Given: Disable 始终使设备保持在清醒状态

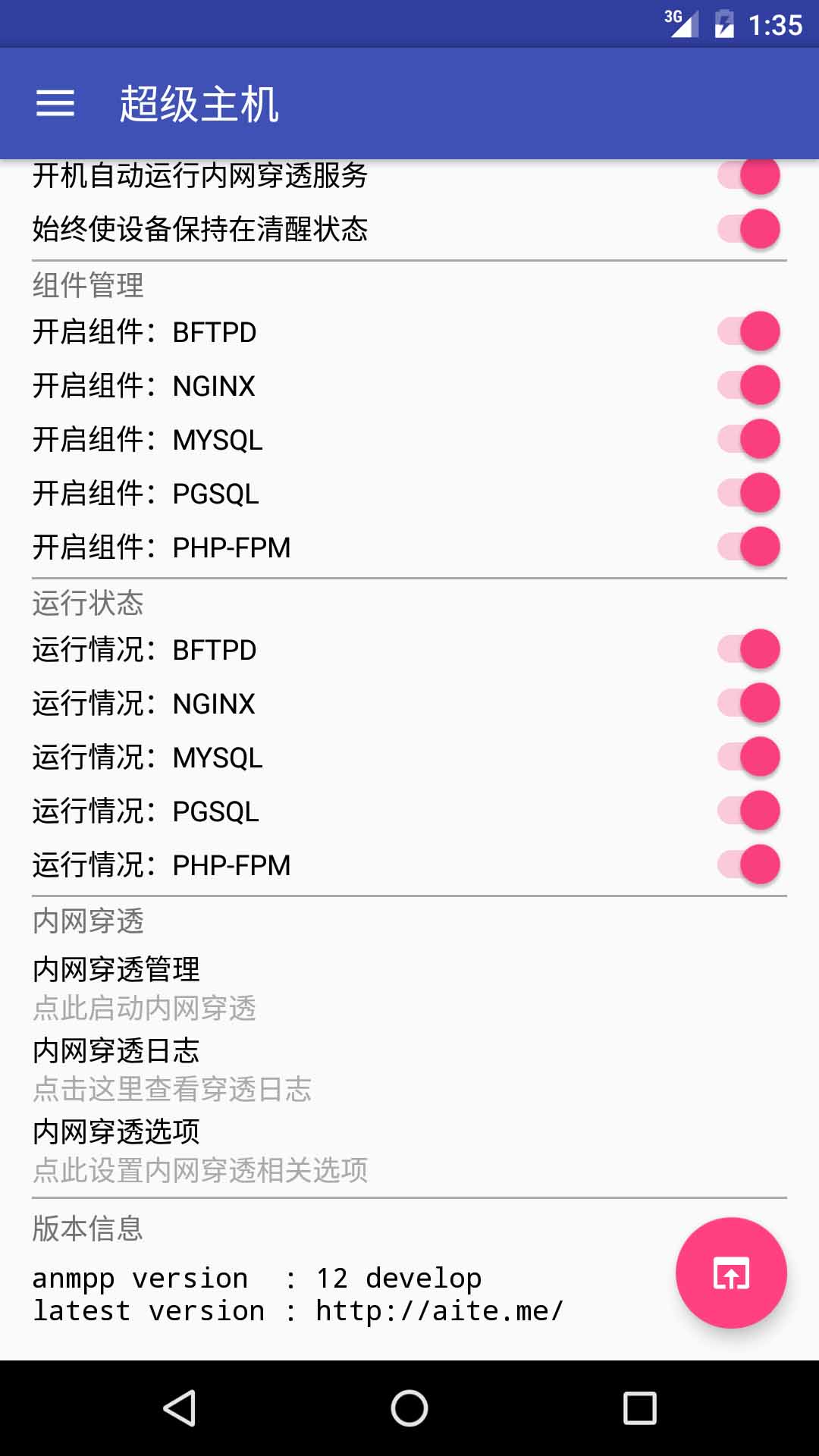Looking at the screenshot, I should click(x=748, y=229).
